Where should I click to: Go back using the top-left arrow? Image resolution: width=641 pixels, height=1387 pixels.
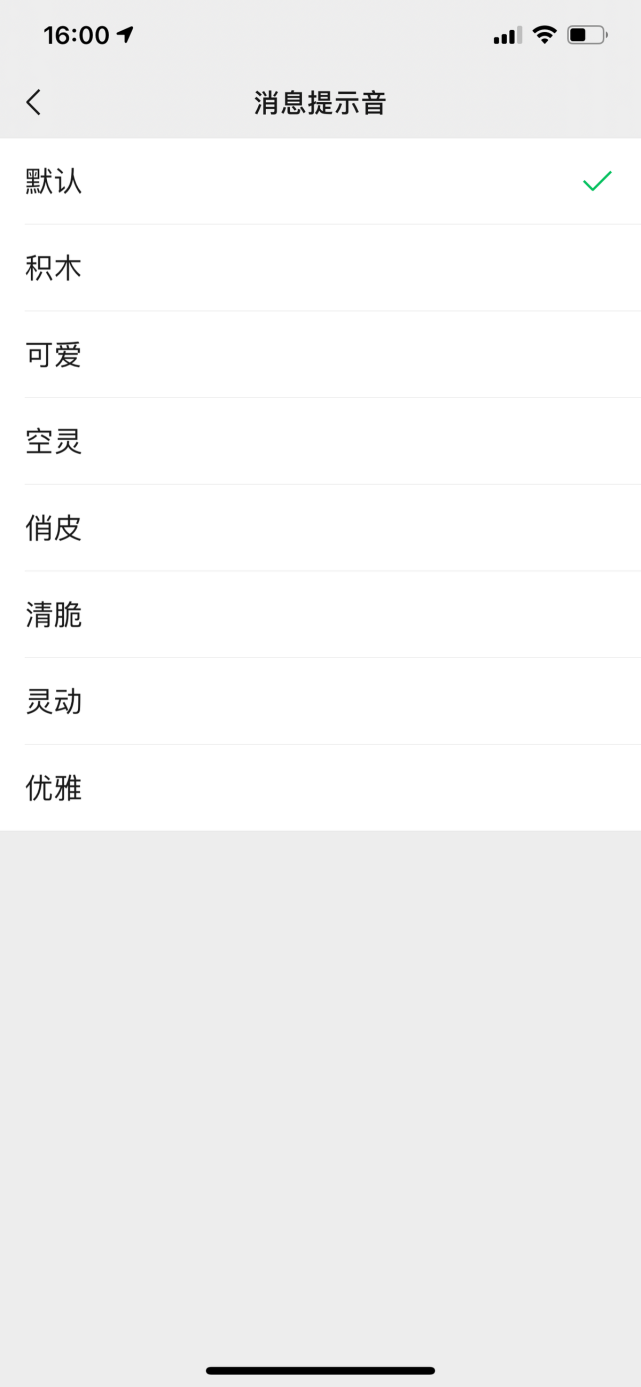tap(34, 102)
